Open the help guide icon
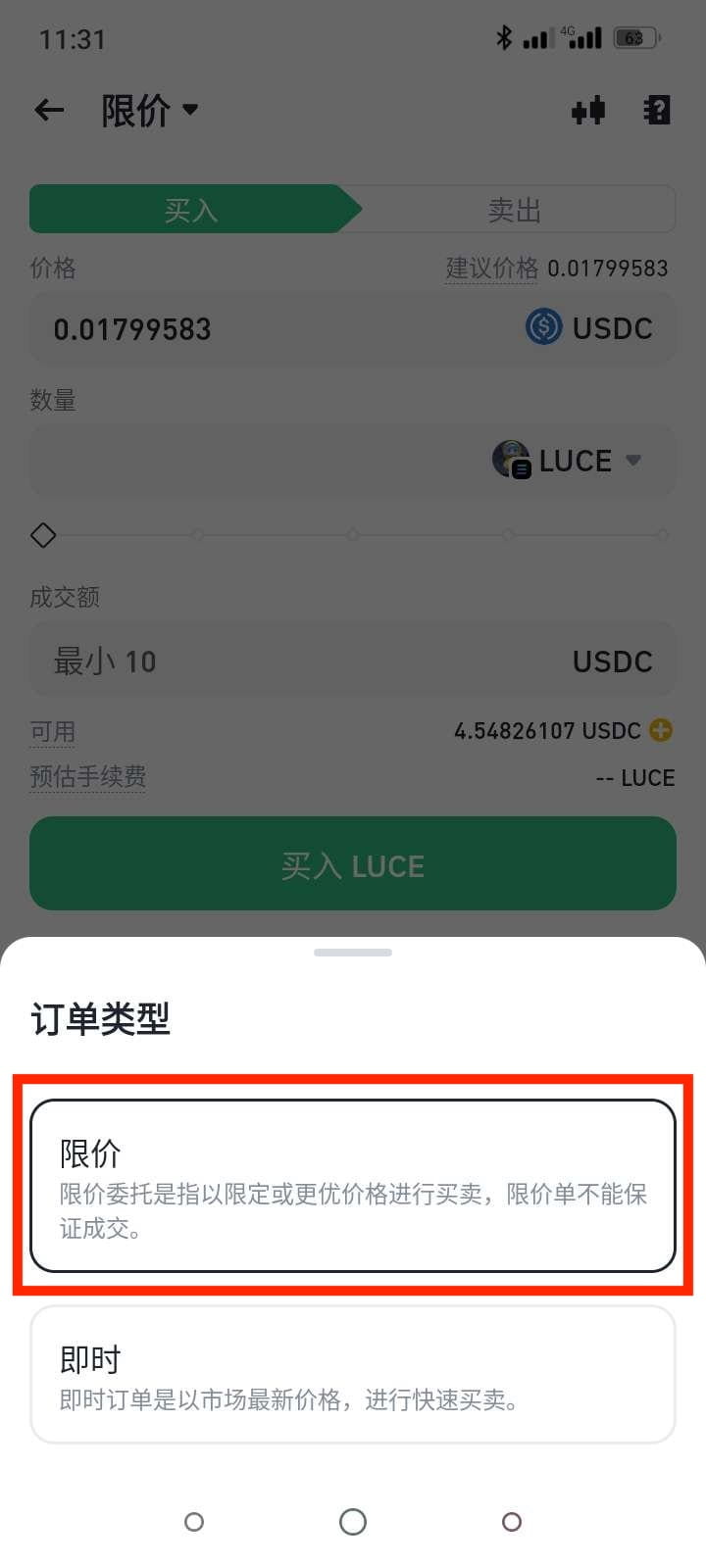706x1568 pixels. [657, 110]
